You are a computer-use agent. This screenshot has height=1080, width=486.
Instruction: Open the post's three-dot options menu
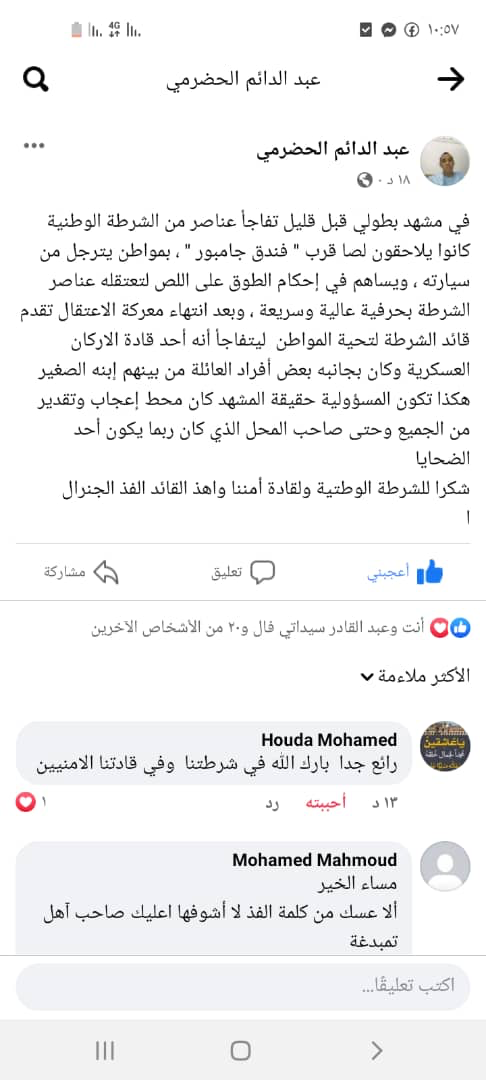click(x=34, y=146)
